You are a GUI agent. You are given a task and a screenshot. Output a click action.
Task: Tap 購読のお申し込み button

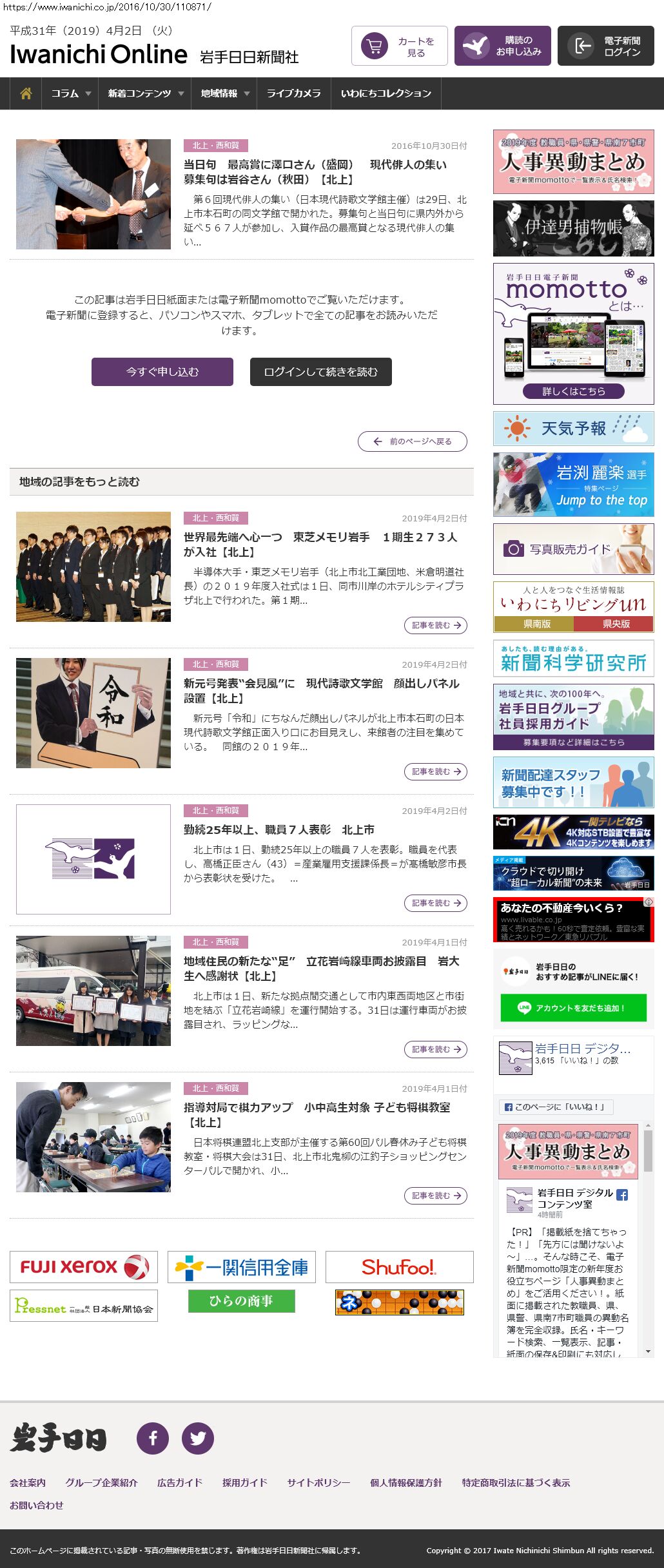(x=503, y=46)
